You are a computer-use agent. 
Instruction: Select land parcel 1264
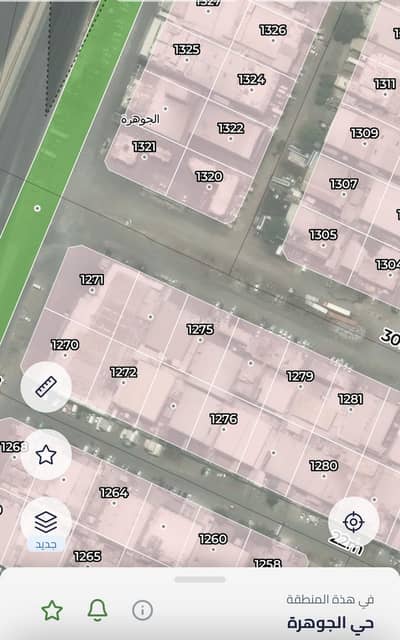coord(114,493)
